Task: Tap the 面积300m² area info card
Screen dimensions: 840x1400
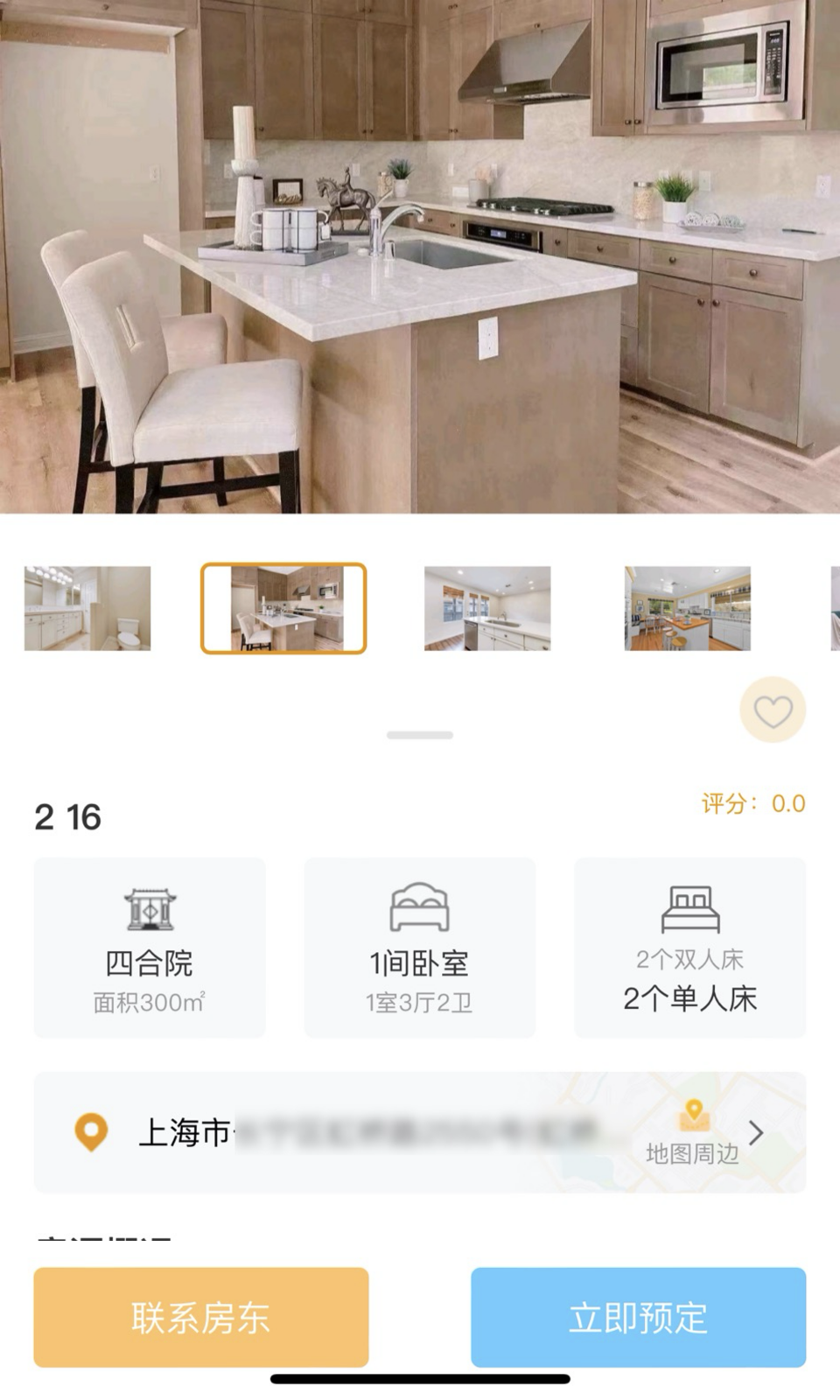Action: point(150,1000)
